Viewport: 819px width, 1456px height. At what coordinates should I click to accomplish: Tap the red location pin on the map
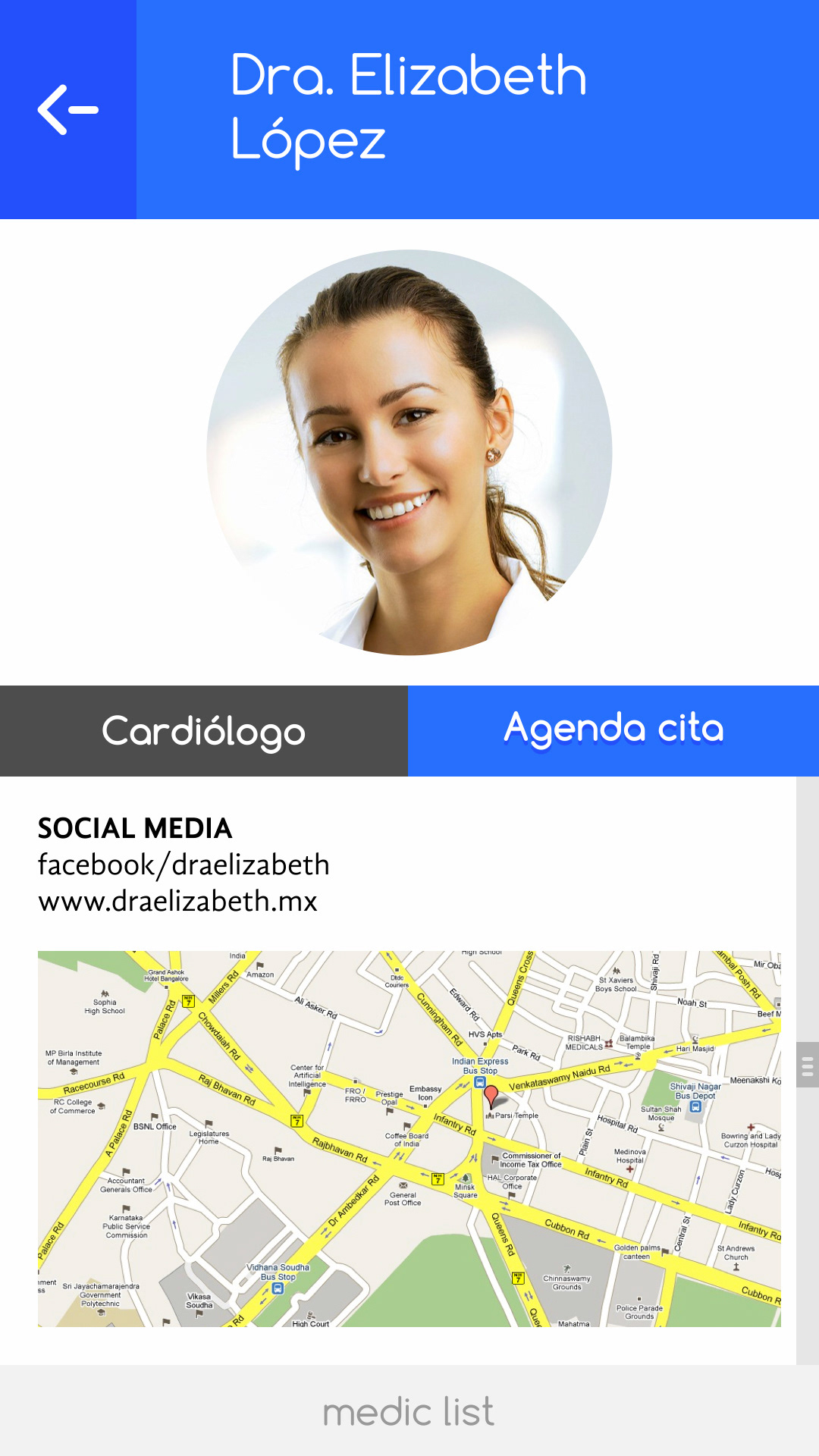(x=491, y=1096)
